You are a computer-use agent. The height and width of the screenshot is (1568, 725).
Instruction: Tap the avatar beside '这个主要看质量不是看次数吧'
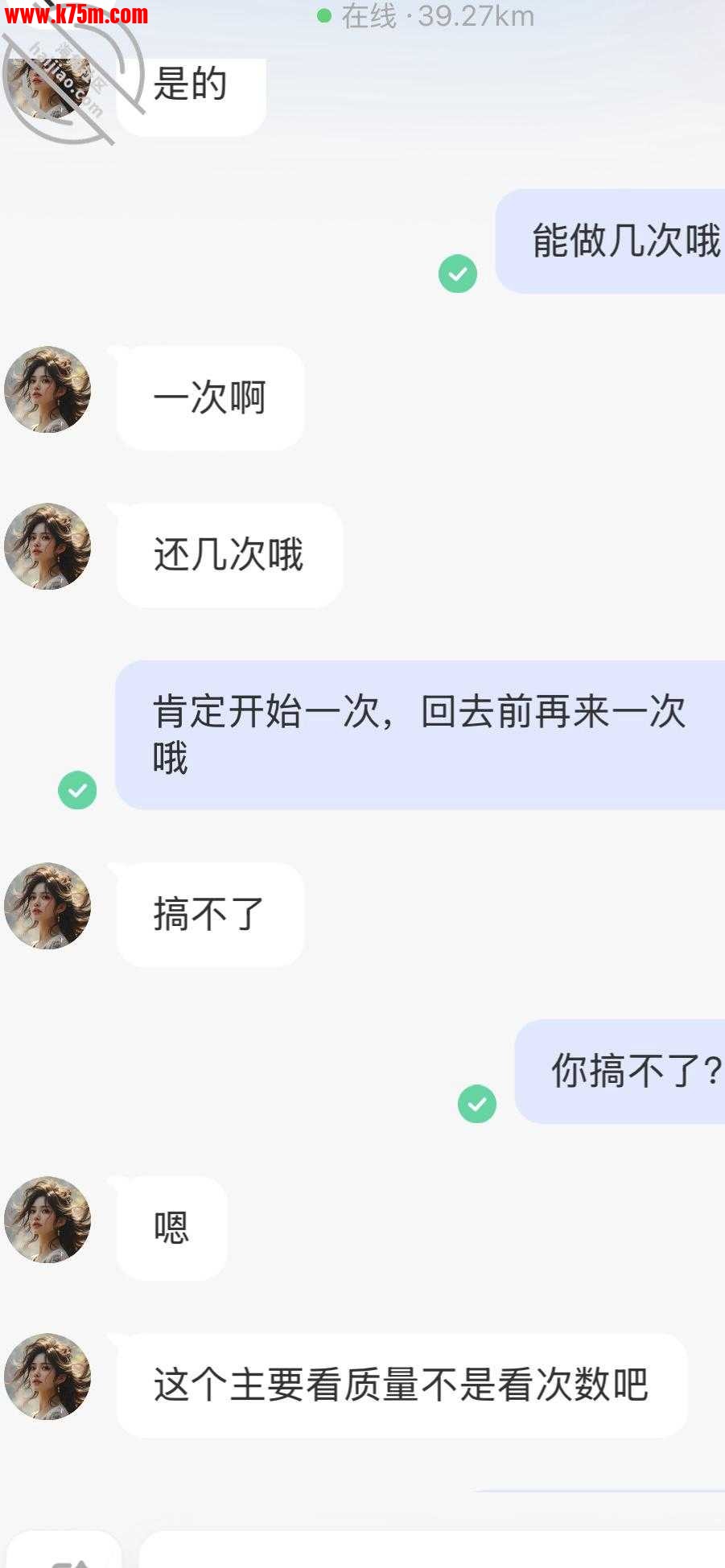tap(47, 1377)
